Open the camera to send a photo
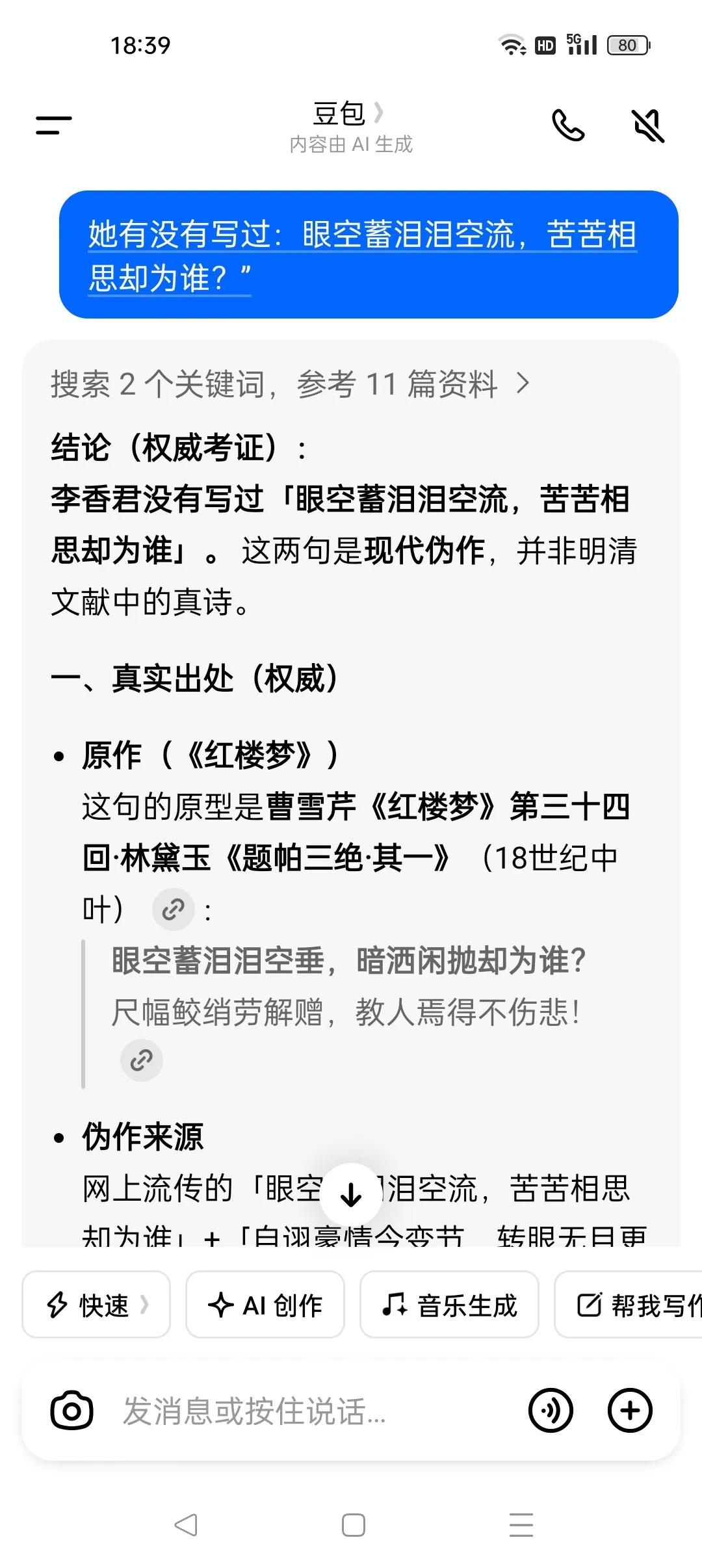Screen dimensions: 702x1568 click(x=72, y=1411)
